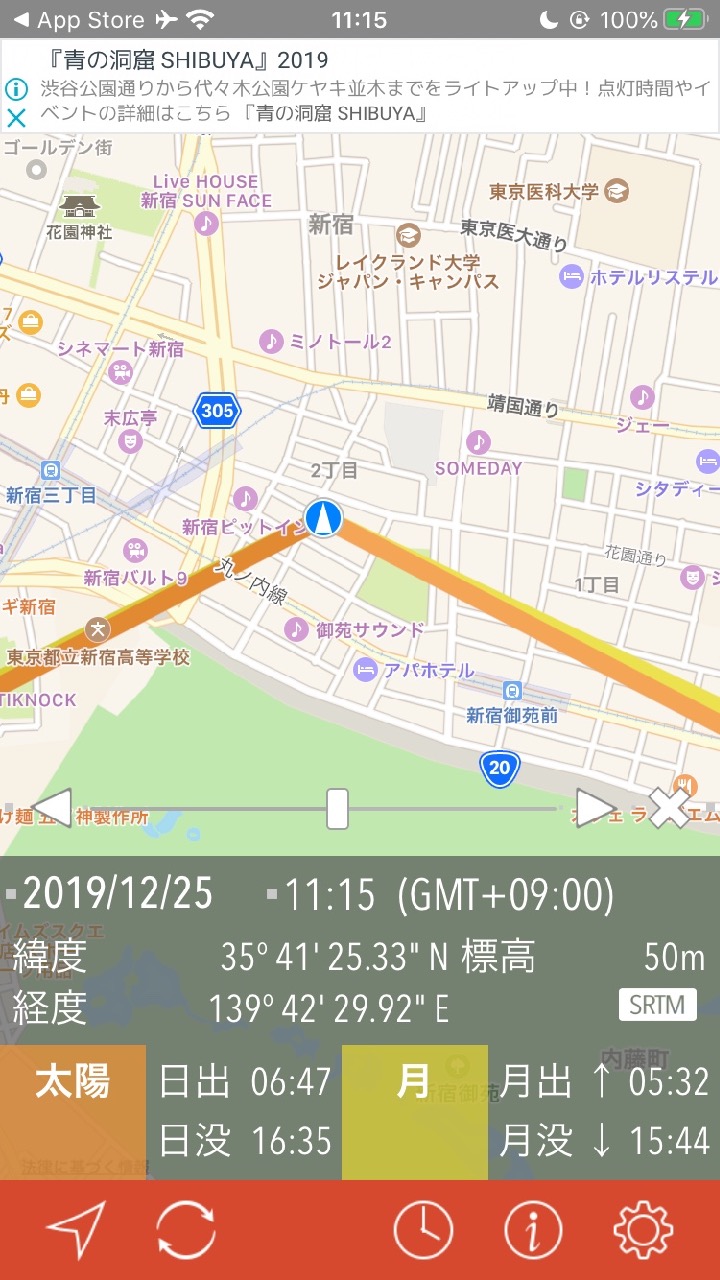Open settings gear icon
The image size is (720, 1280).
tap(643, 1229)
